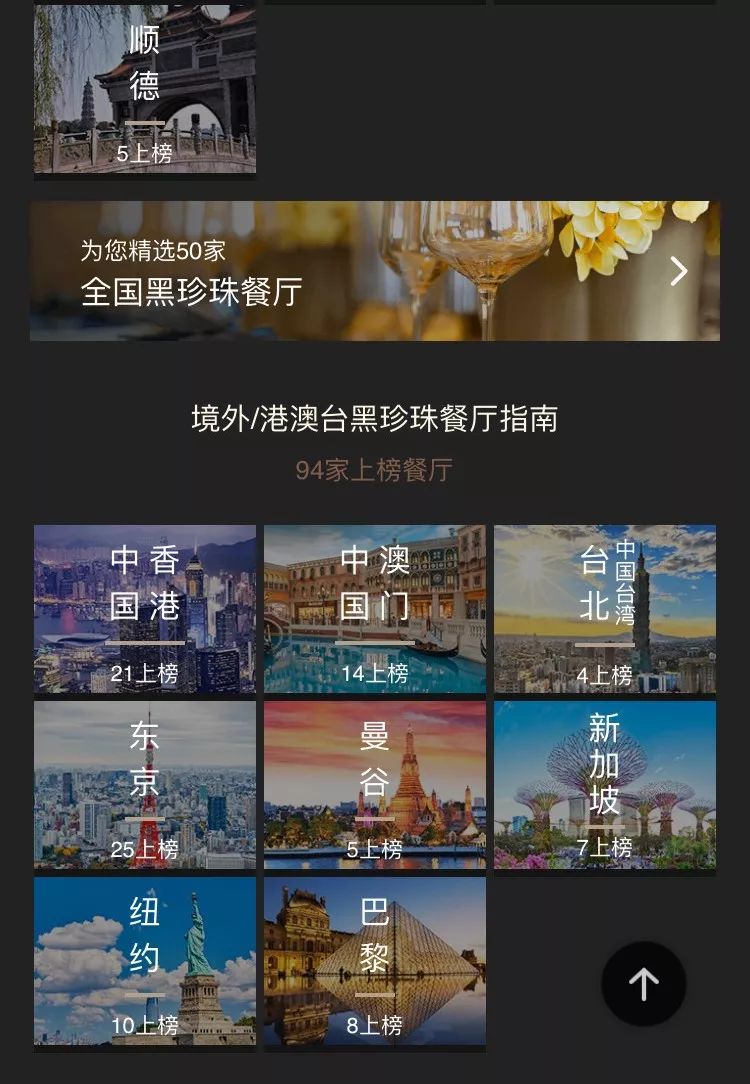Select the Bangkok (曼谷) city tile
Image resolution: width=750 pixels, height=1084 pixels.
tap(374, 785)
